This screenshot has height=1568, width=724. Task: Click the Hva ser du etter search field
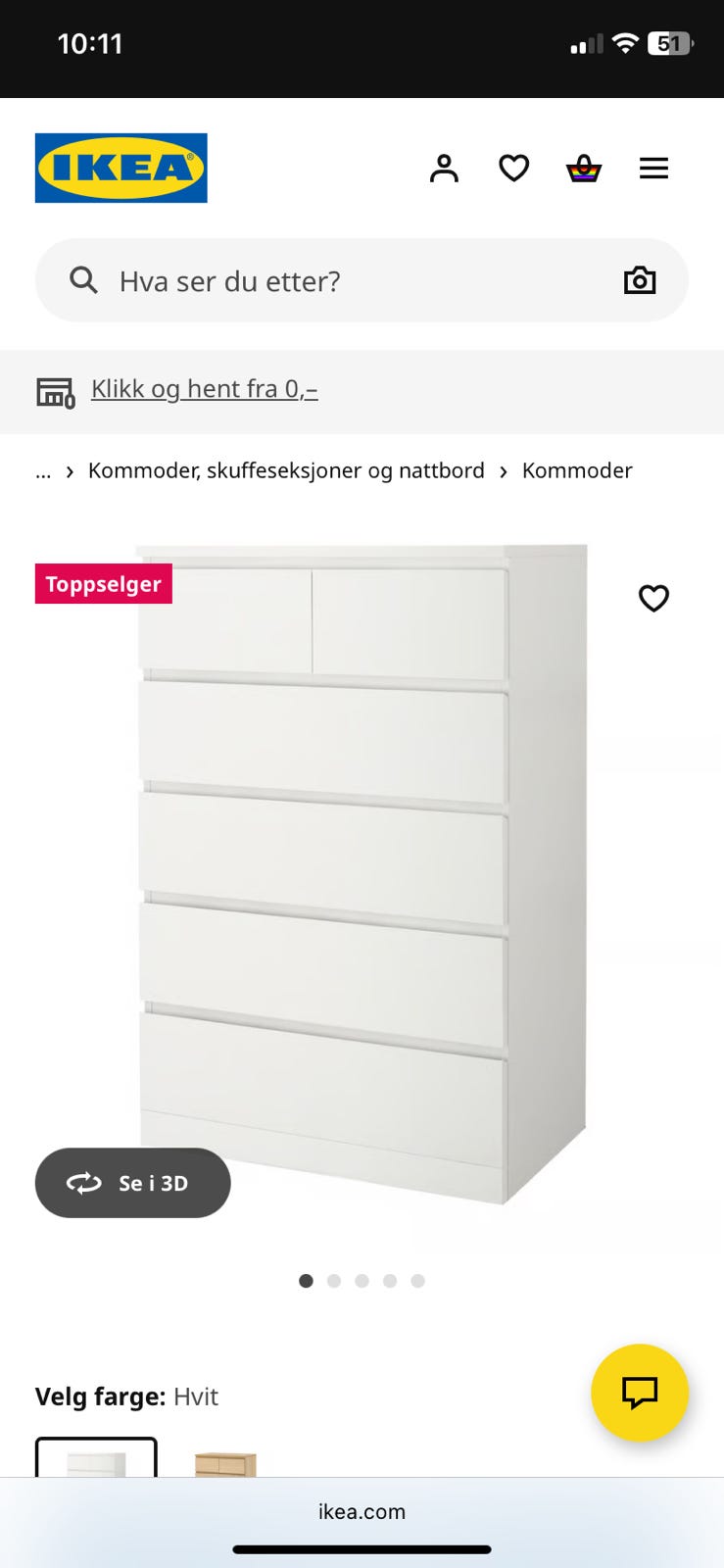point(294,280)
